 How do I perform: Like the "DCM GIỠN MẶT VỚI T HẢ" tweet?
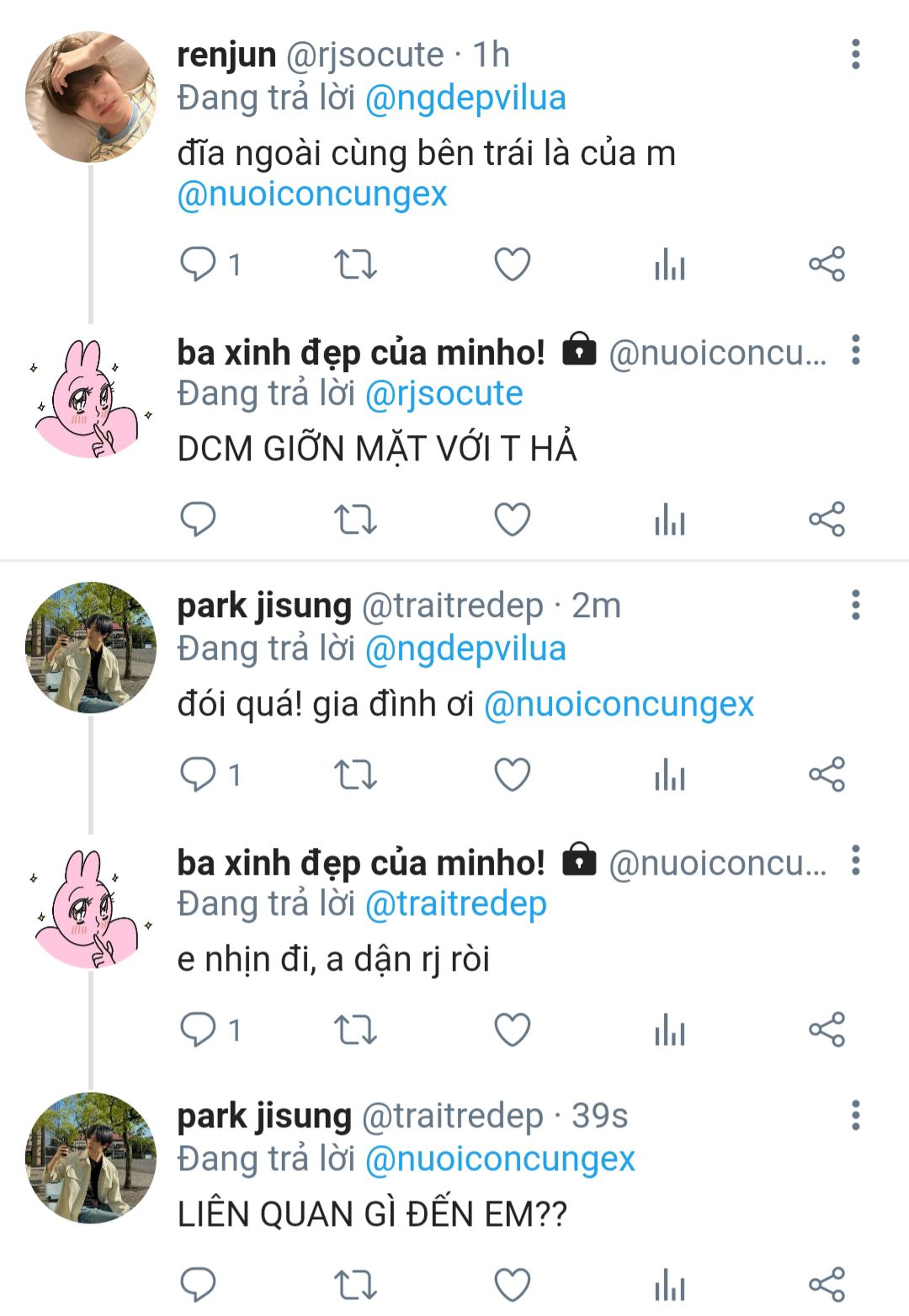(512, 519)
